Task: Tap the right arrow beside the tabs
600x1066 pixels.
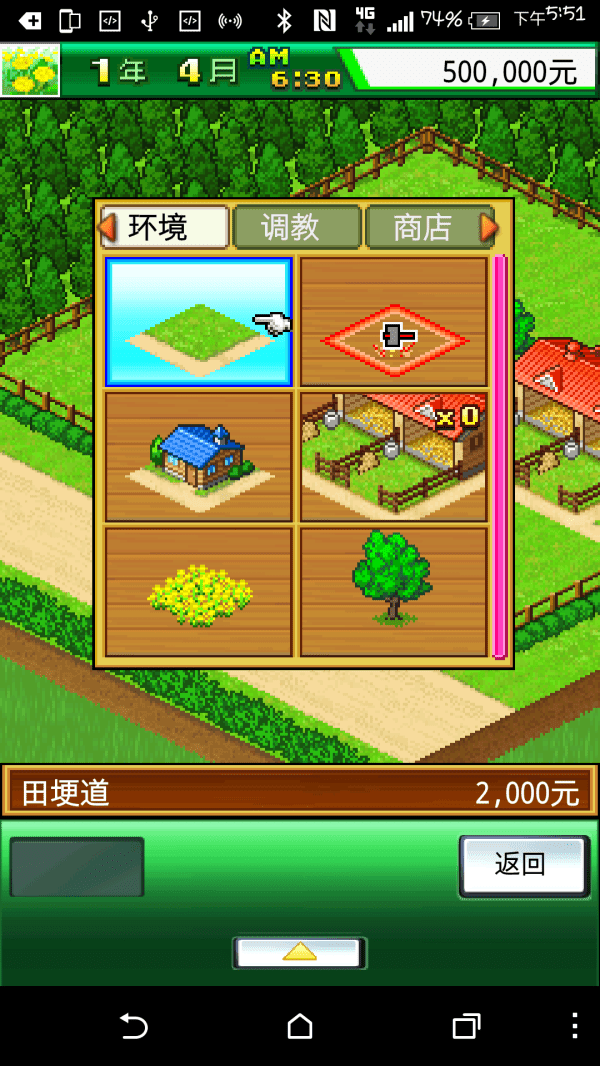Action: point(489,227)
